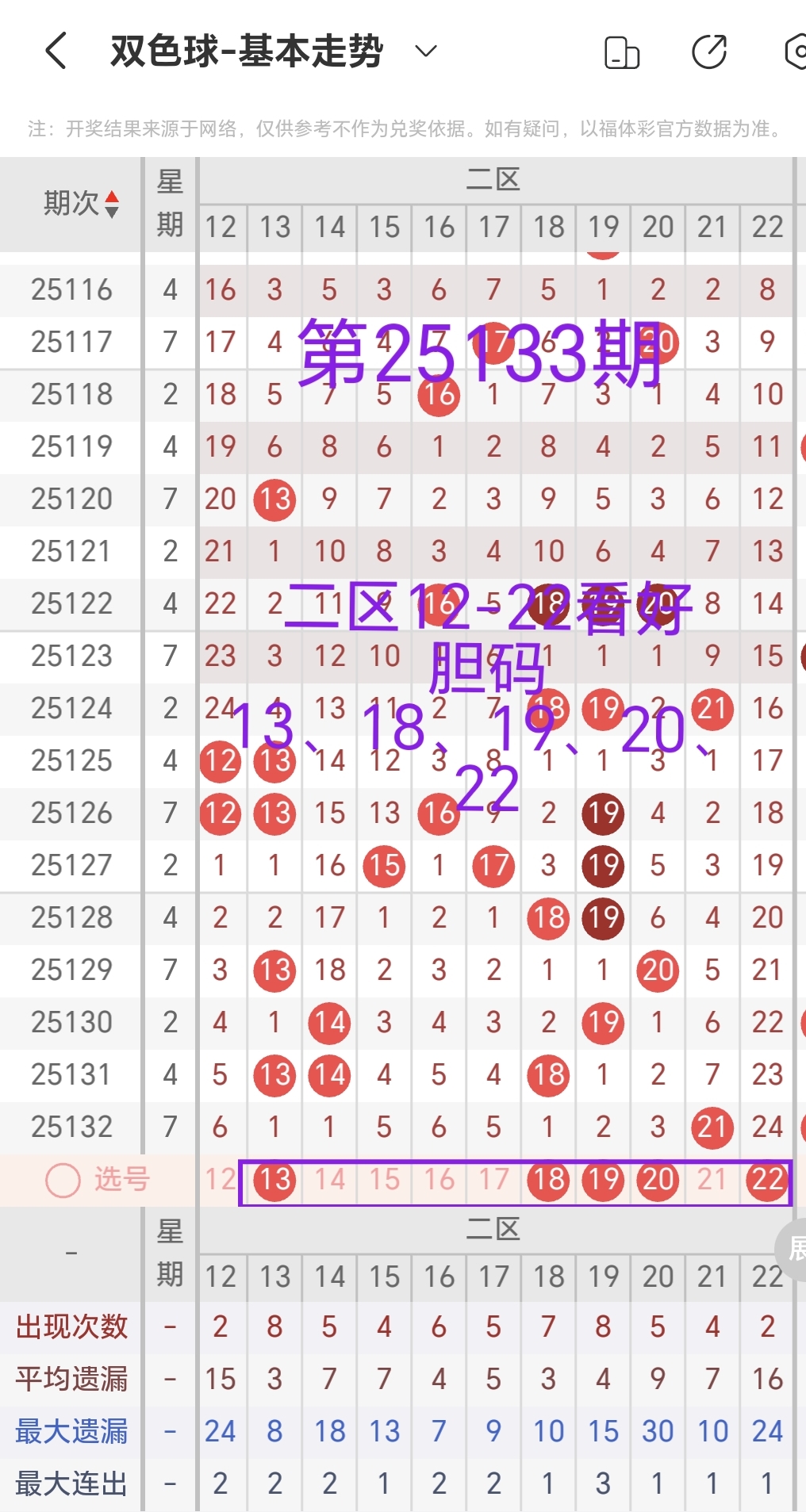Tap the period 25132 row label
The image size is (806, 1512).
70,1127
